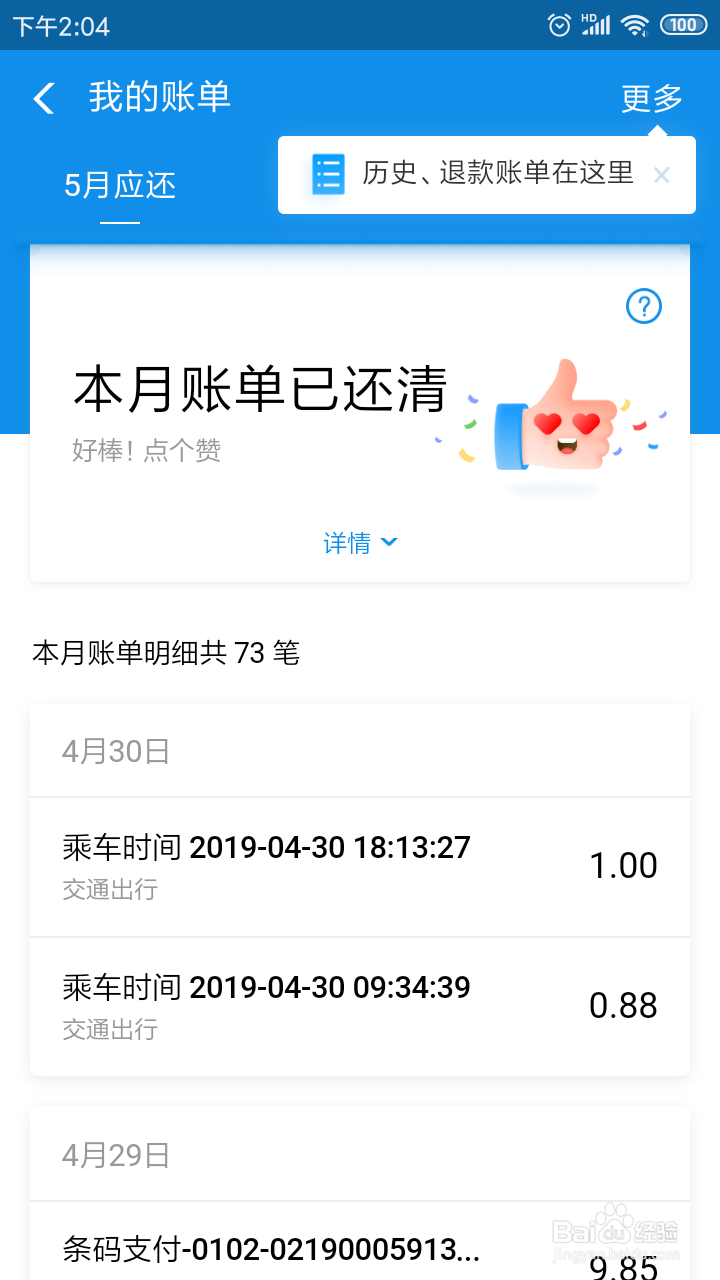This screenshot has height=1280, width=720.
Task: Tap the back arrow to exit bill page
Action: point(42,96)
